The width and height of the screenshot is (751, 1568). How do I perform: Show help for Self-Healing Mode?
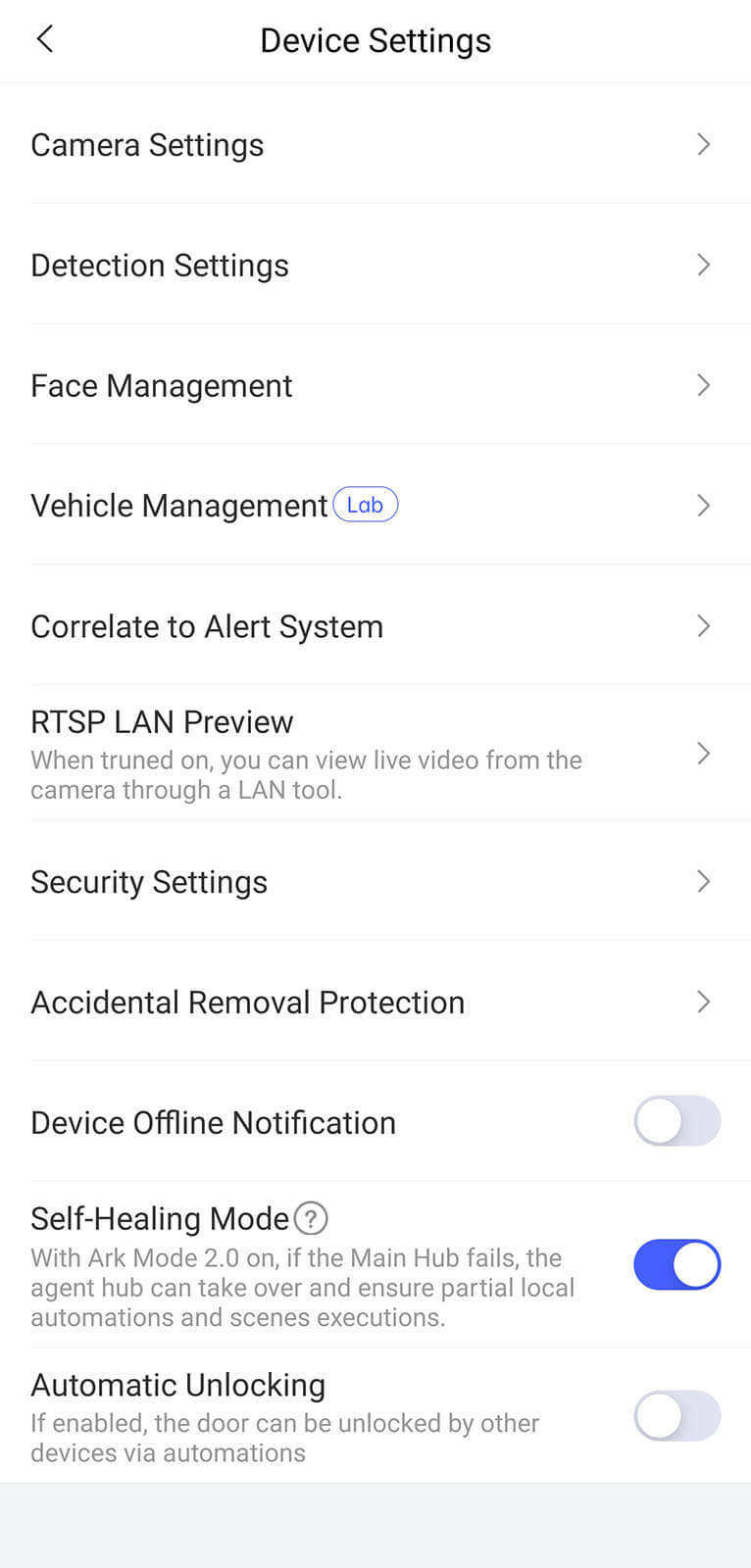point(311,1218)
